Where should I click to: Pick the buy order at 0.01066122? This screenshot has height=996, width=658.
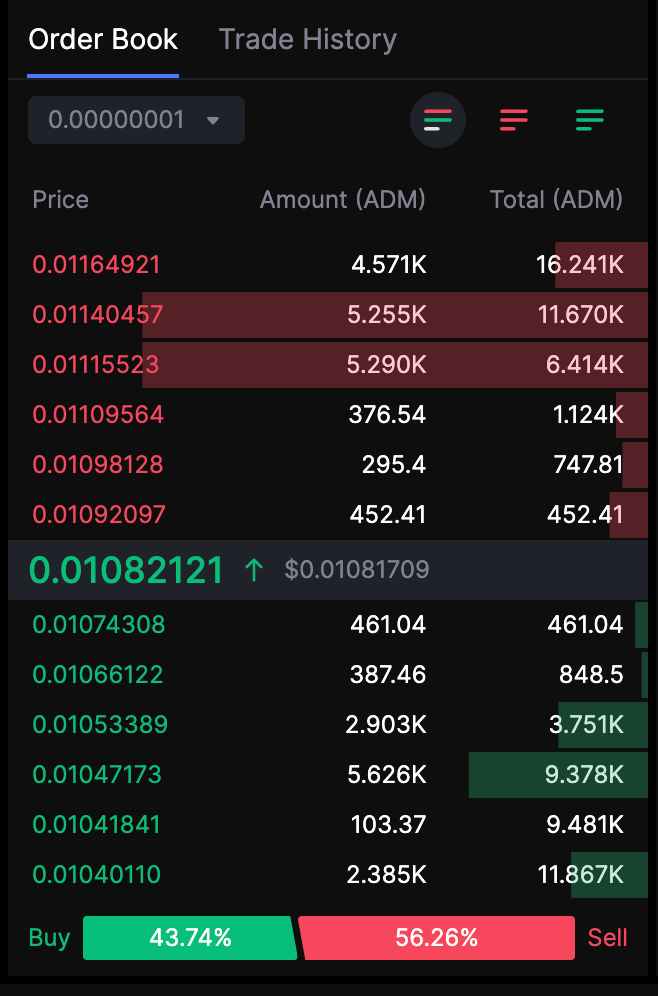(x=328, y=675)
